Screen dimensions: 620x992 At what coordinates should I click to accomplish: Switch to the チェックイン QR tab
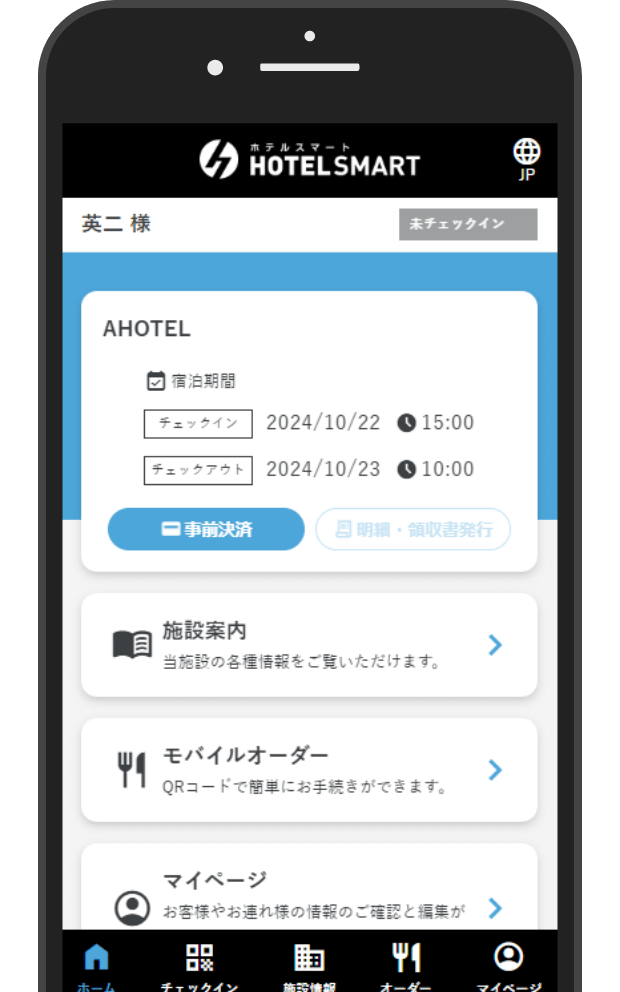[x=199, y=967]
